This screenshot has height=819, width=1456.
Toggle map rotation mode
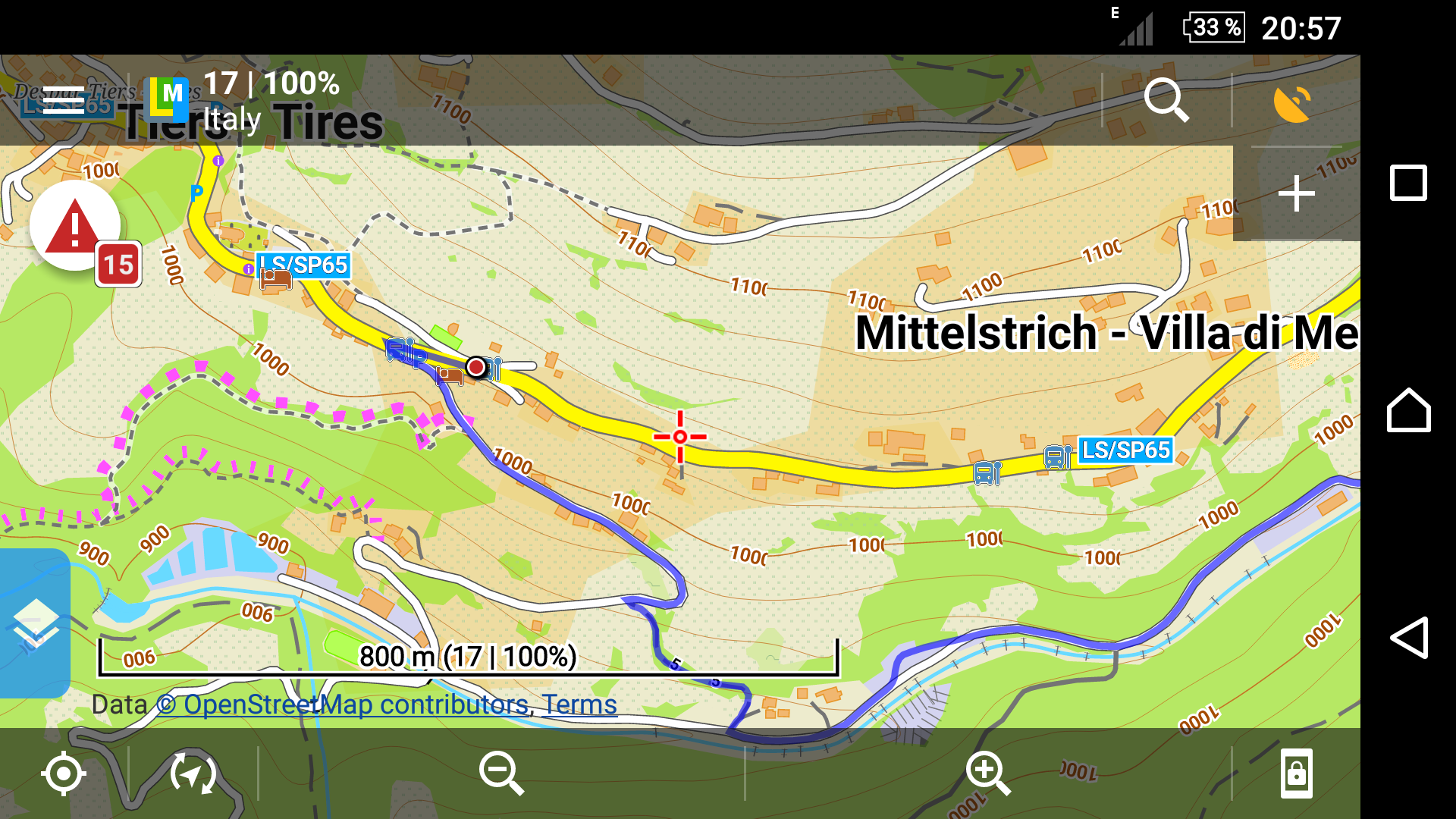pyautogui.click(x=193, y=773)
